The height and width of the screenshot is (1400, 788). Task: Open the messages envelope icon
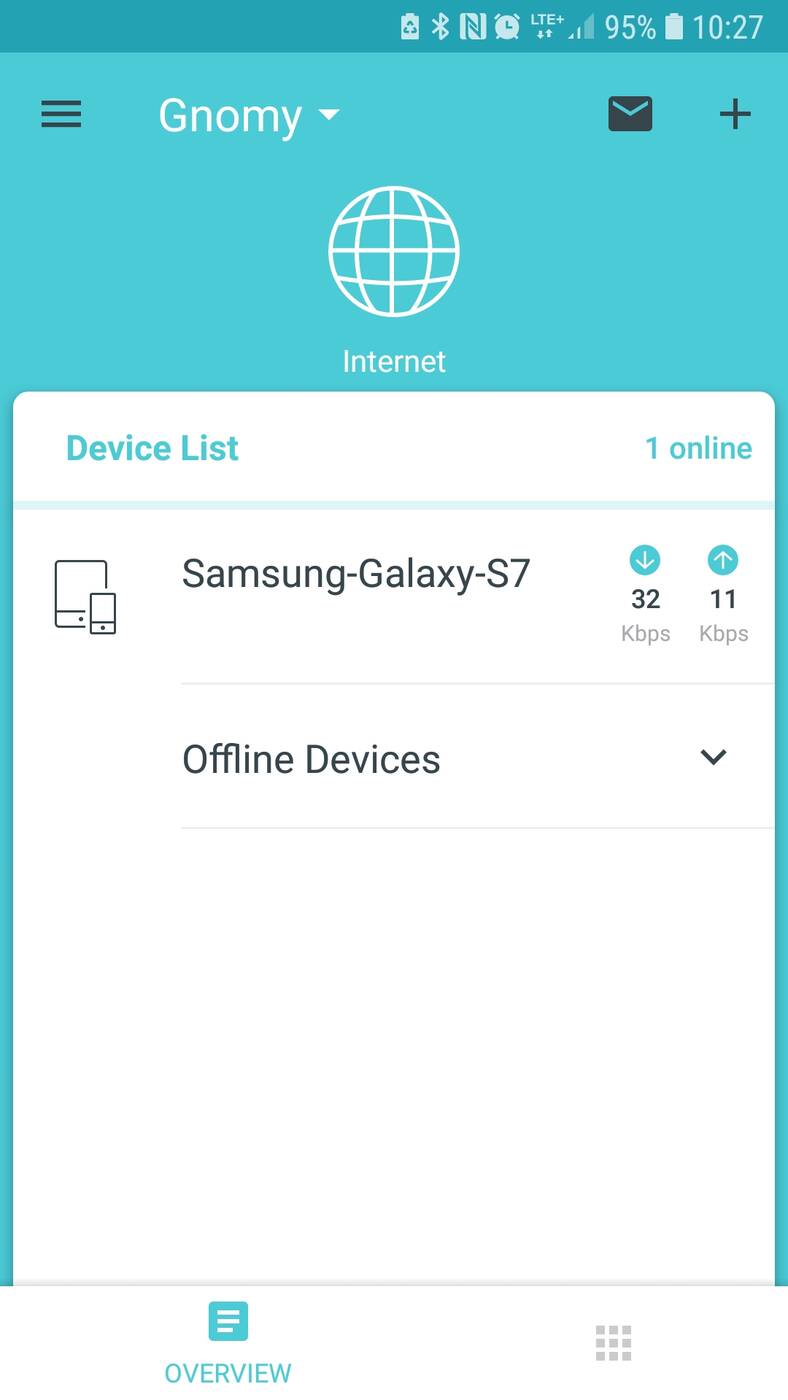coord(630,114)
